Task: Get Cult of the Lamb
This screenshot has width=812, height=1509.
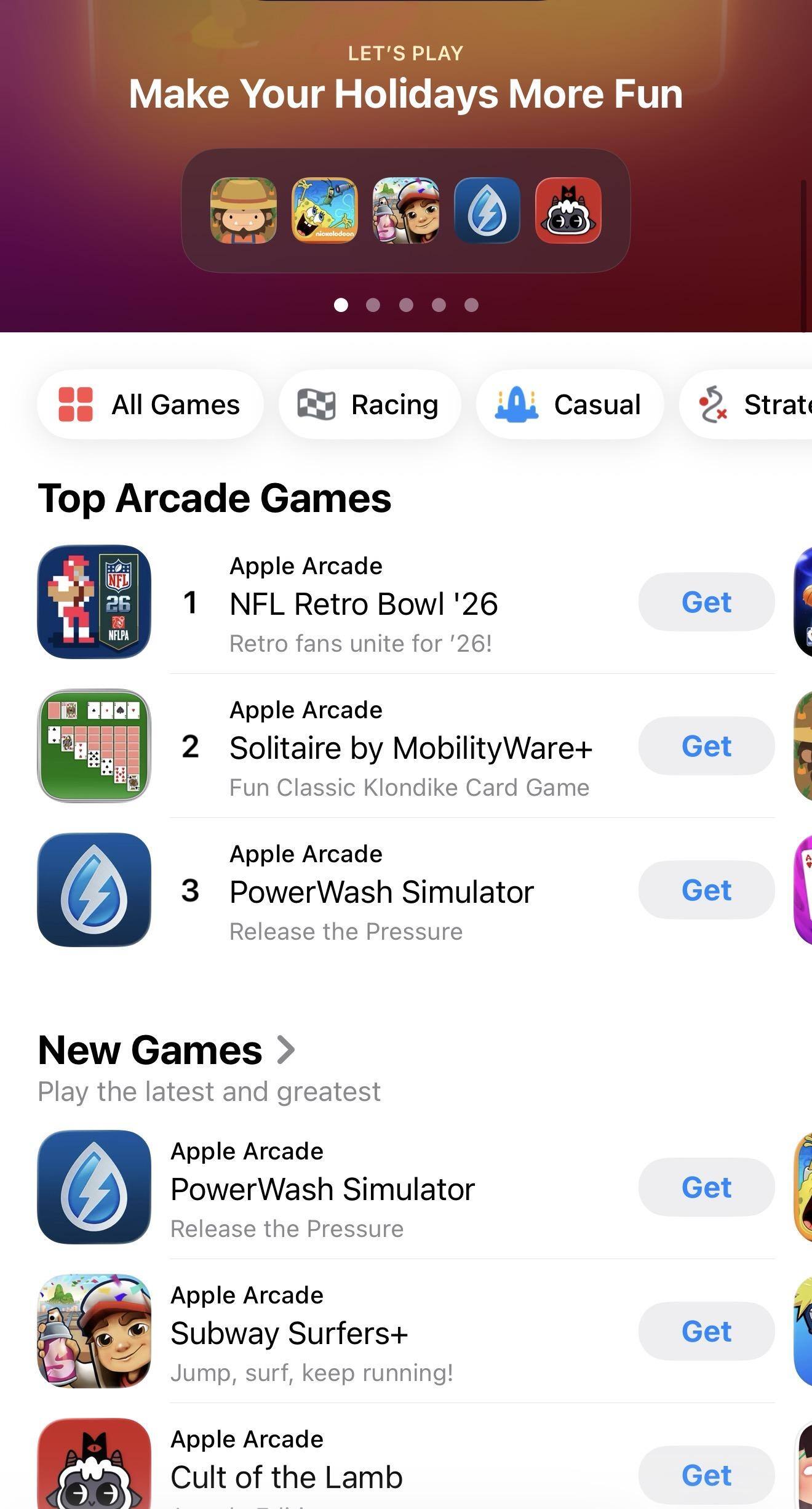Action: [706, 1475]
